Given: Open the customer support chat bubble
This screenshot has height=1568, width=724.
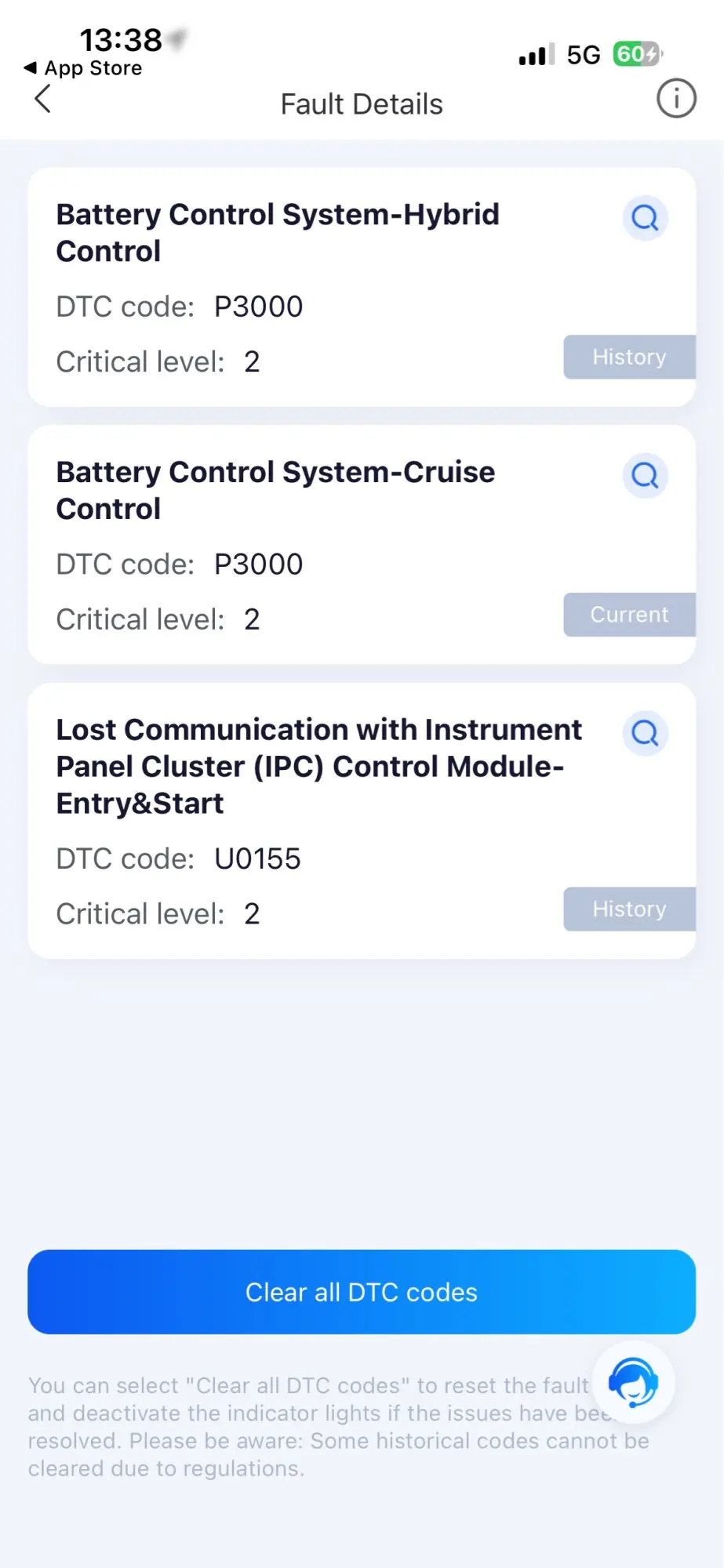Looking at the screenshot, I should click(633, 1383).
